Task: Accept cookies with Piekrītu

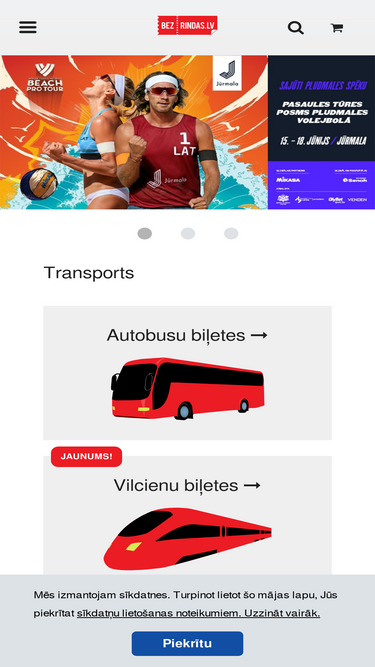Action: pos(188,643)
